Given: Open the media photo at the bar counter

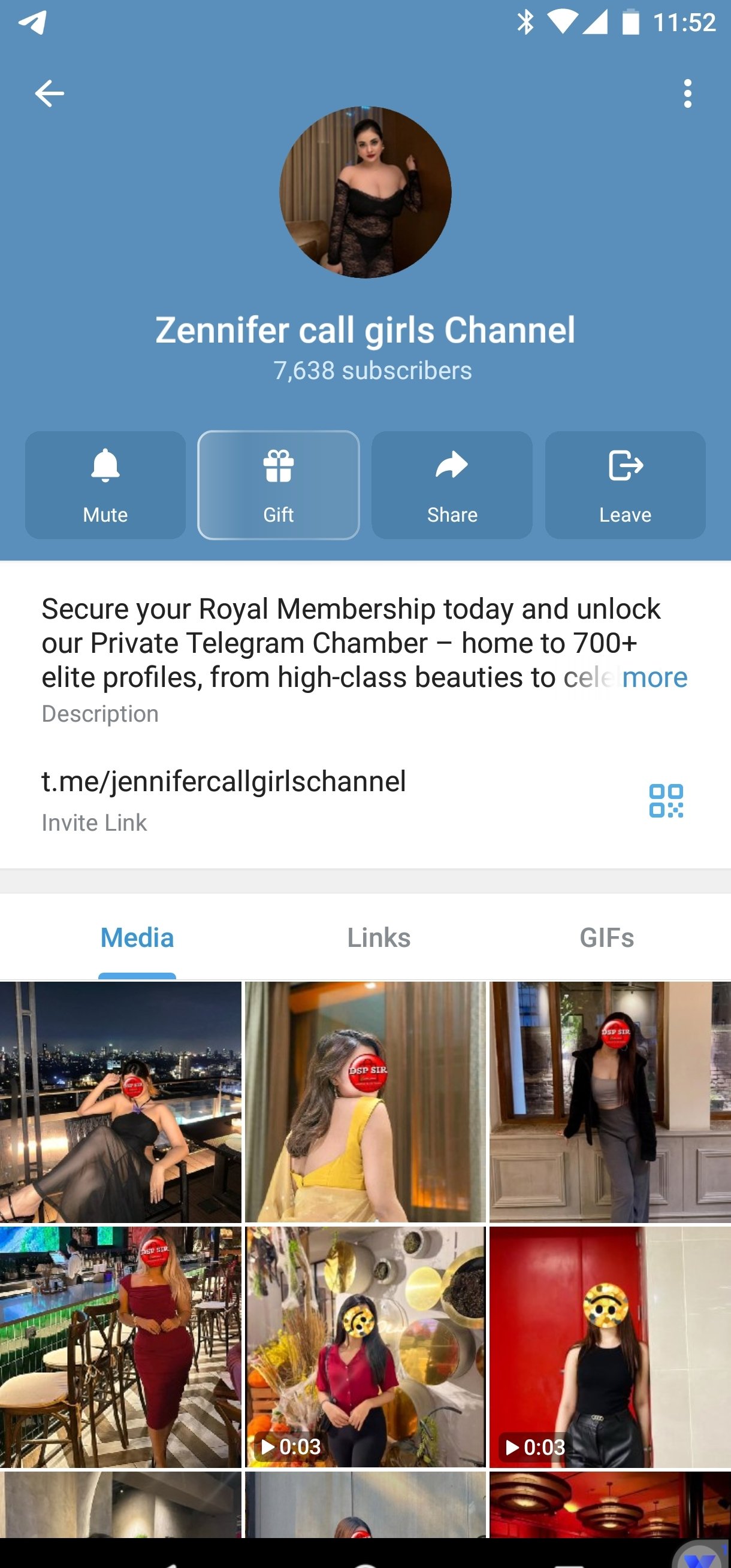Looking at the screenshot, I should pos(120,1346).
